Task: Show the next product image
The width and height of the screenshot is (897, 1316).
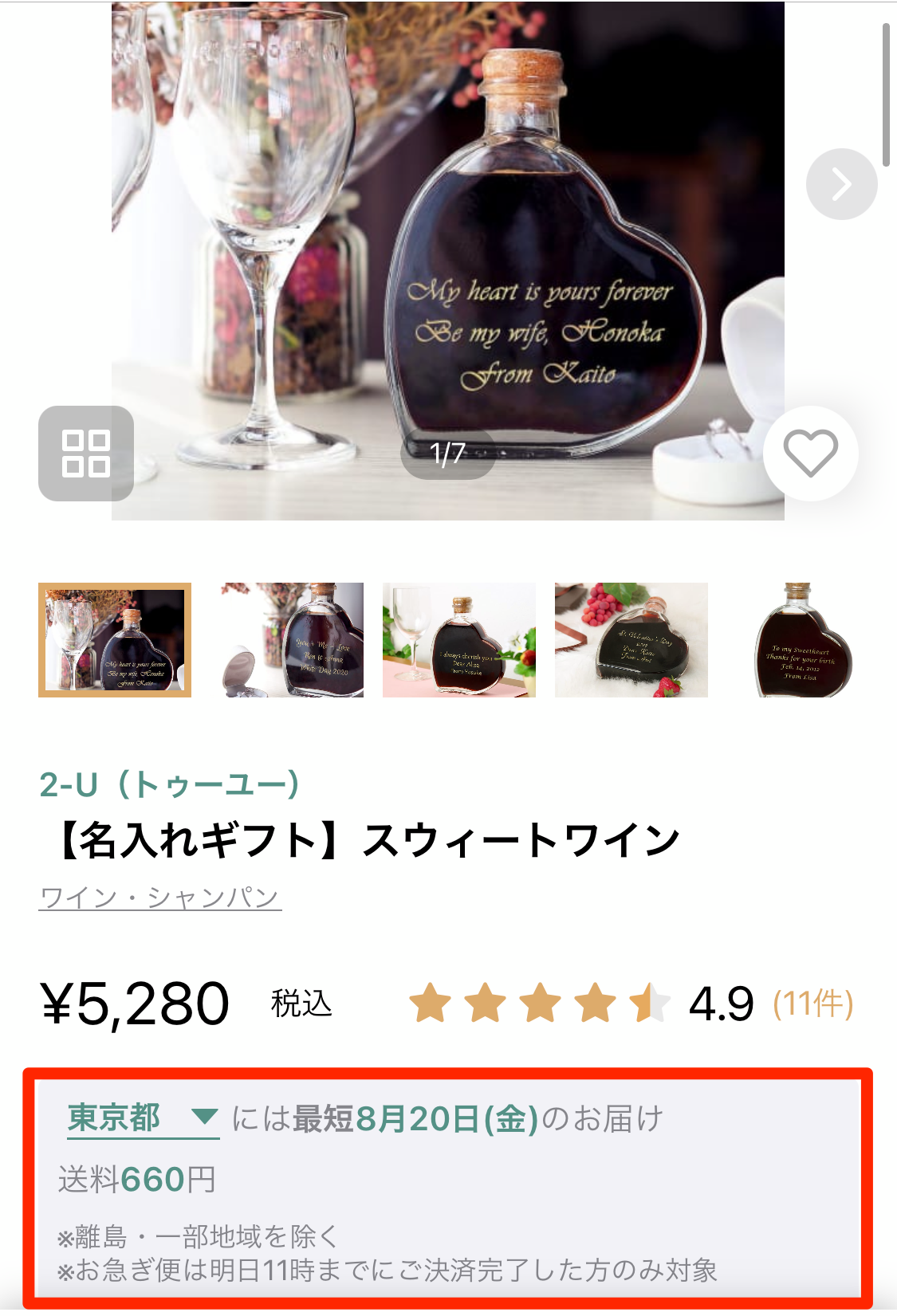Action: (x=841, y=184)
